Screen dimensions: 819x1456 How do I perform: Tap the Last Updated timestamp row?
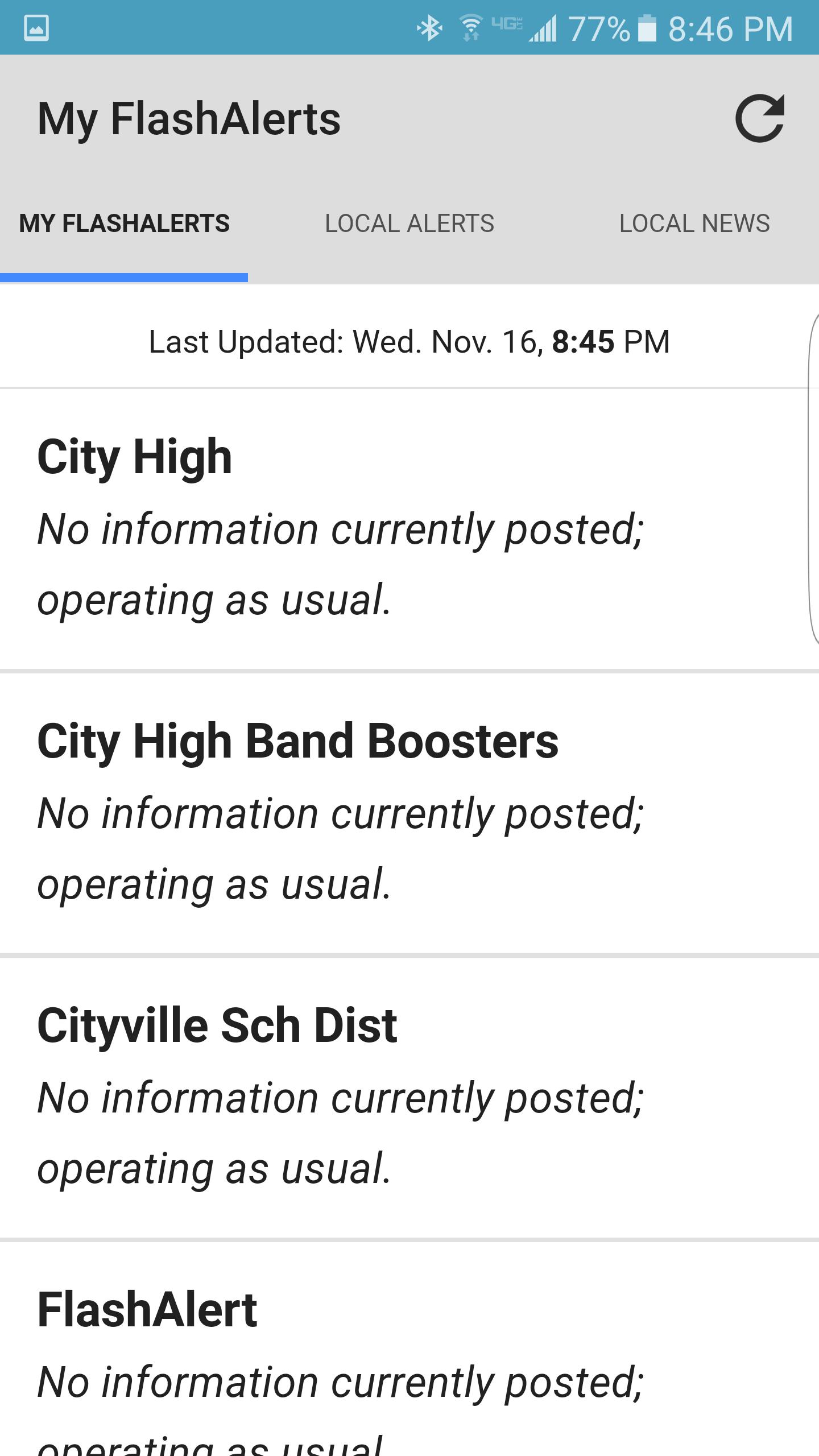point(409,341)
